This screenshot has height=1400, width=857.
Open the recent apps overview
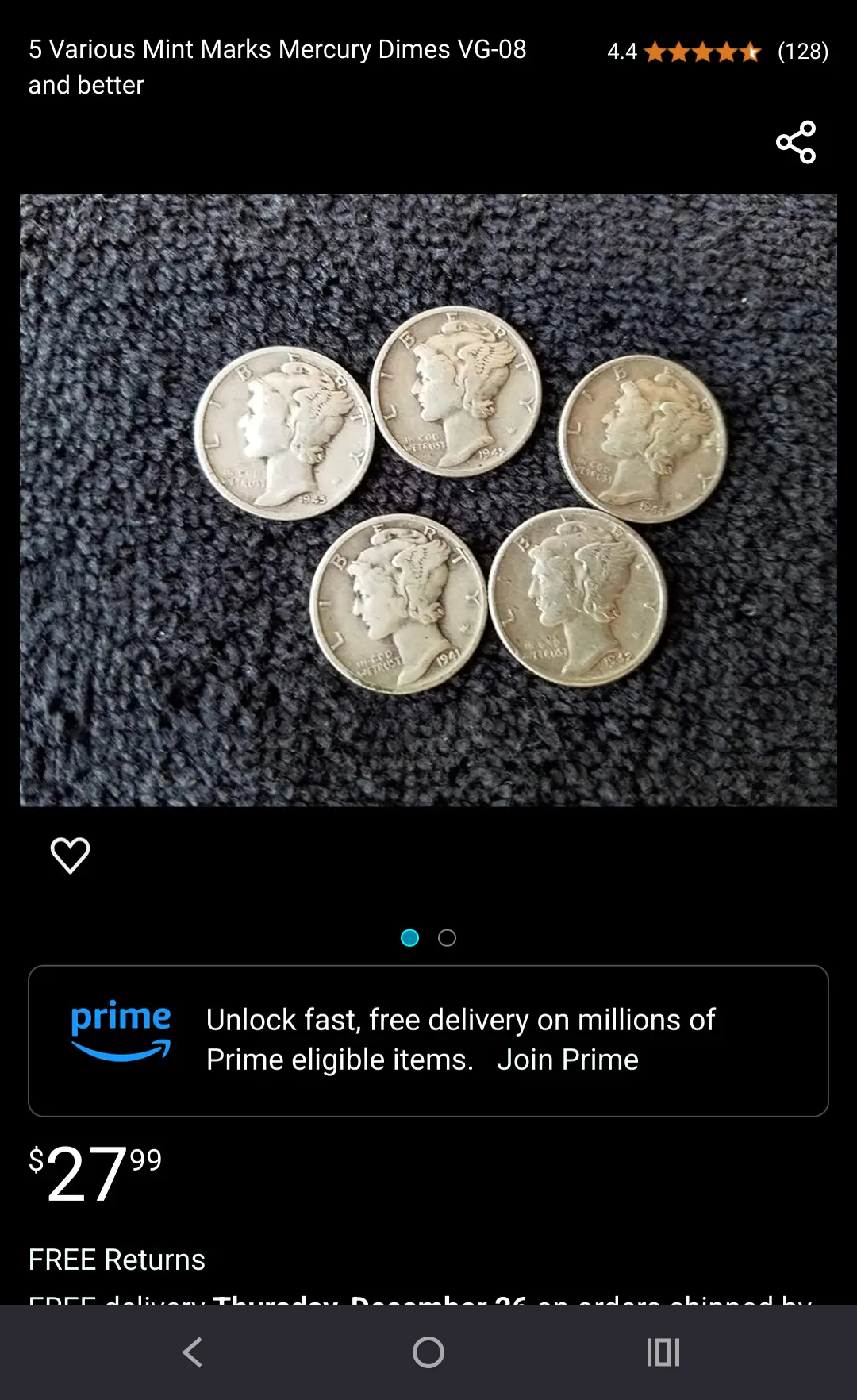coord(663,1352)
